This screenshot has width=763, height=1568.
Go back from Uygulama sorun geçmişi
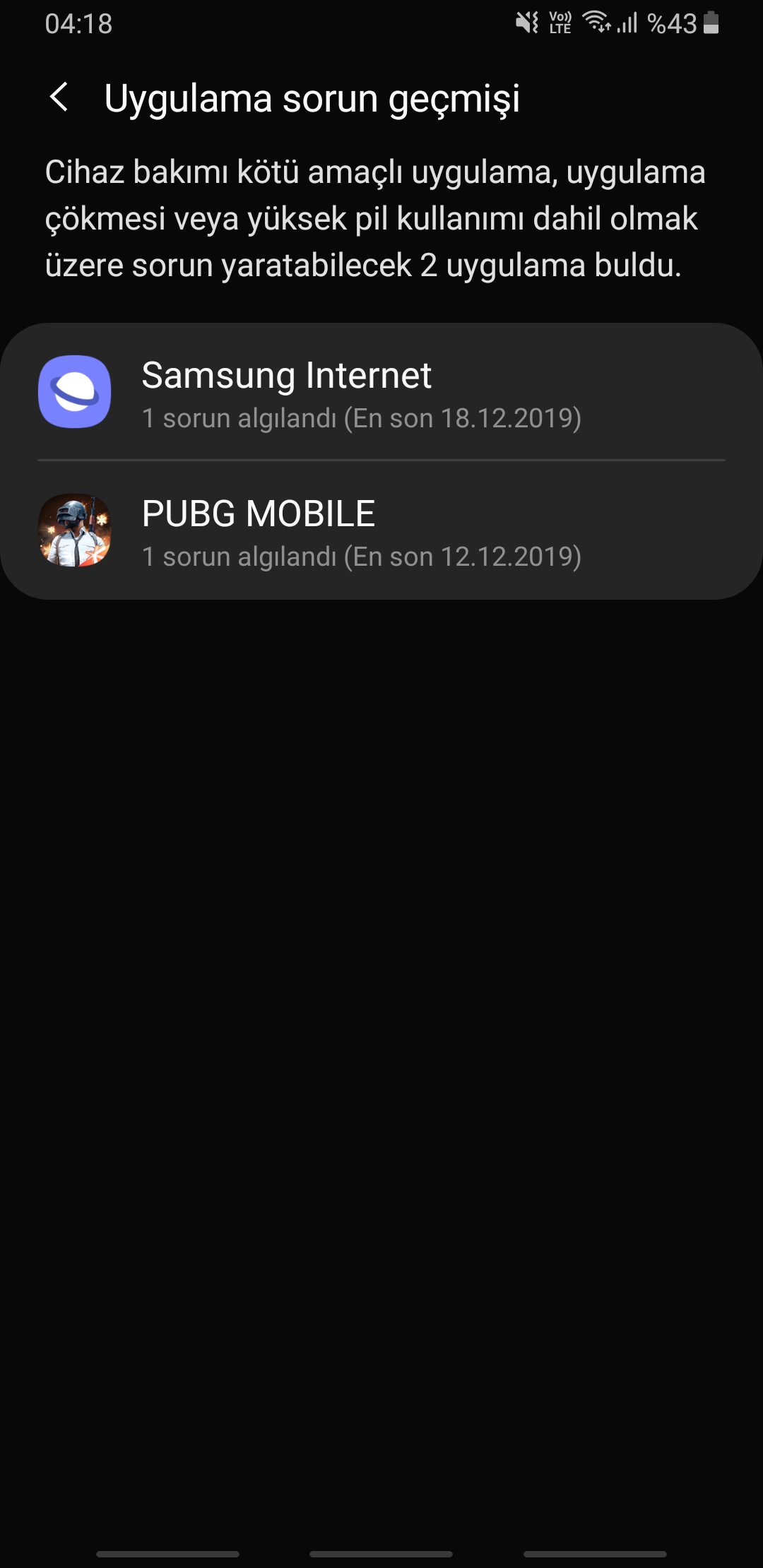click(x=60, y=97)
